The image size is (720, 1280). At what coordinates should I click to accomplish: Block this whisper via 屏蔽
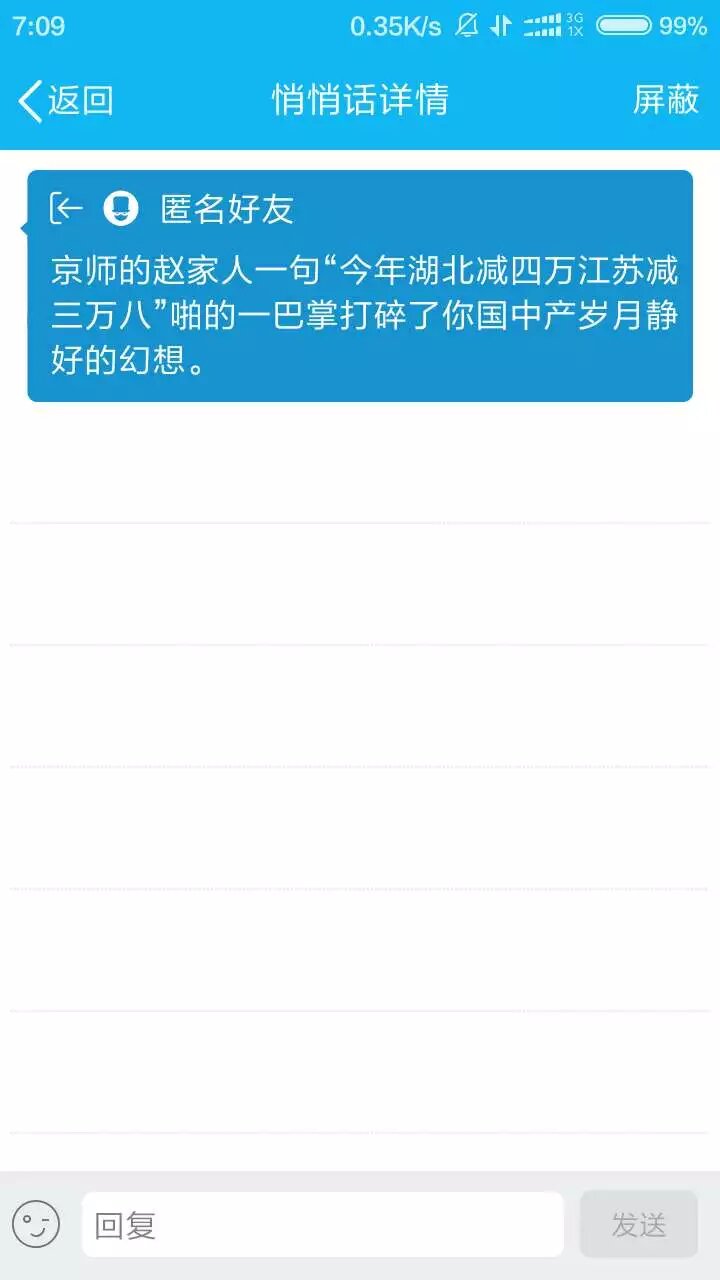point(665,100)
